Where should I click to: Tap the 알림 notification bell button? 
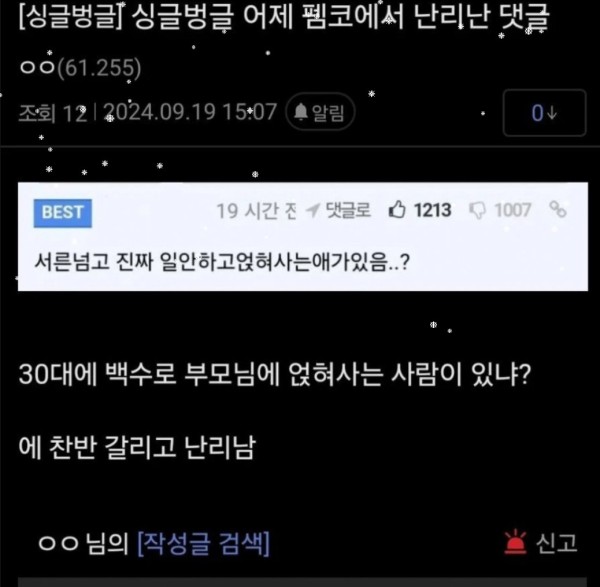pyautogui.click(x=320, y=113)
